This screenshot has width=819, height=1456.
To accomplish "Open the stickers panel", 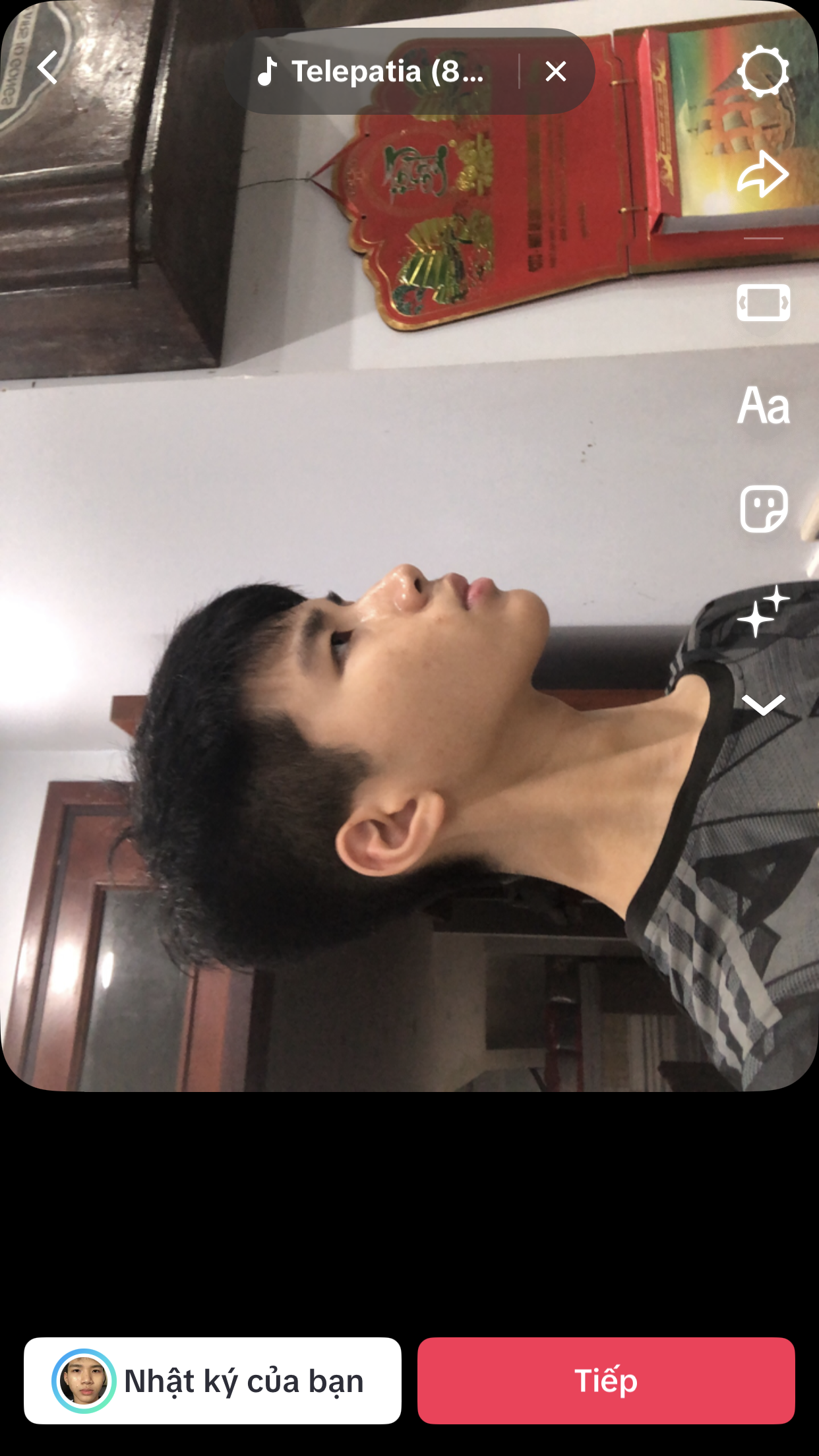I will (763, 508).
